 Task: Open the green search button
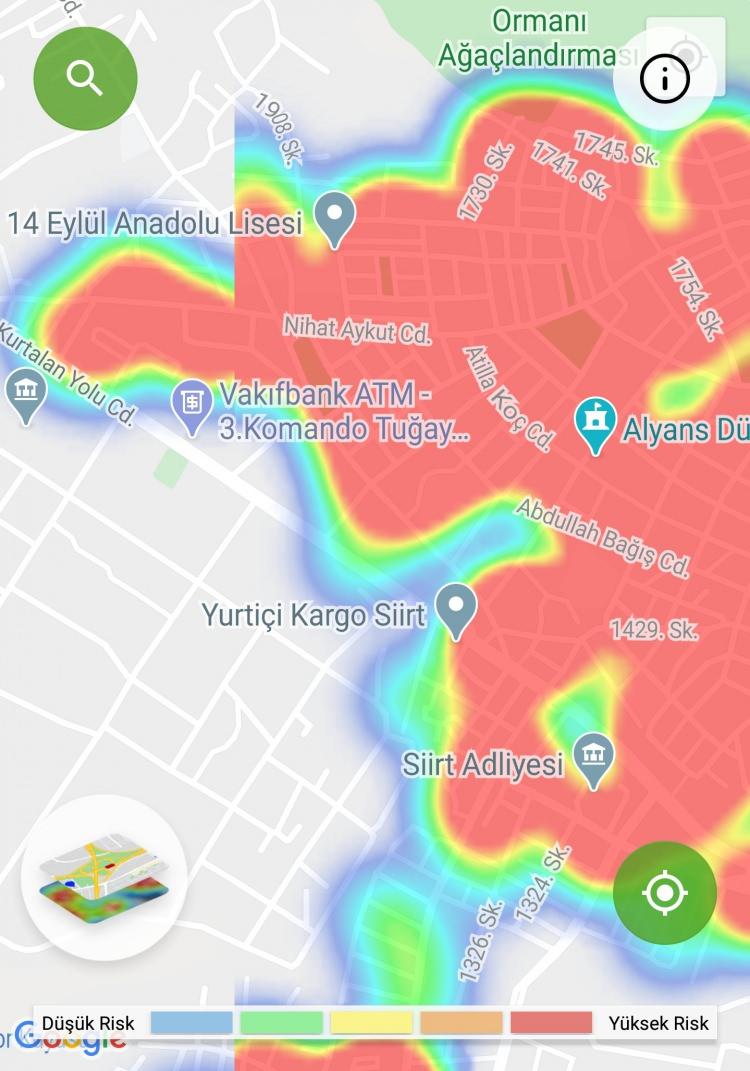tap(85, 78)
